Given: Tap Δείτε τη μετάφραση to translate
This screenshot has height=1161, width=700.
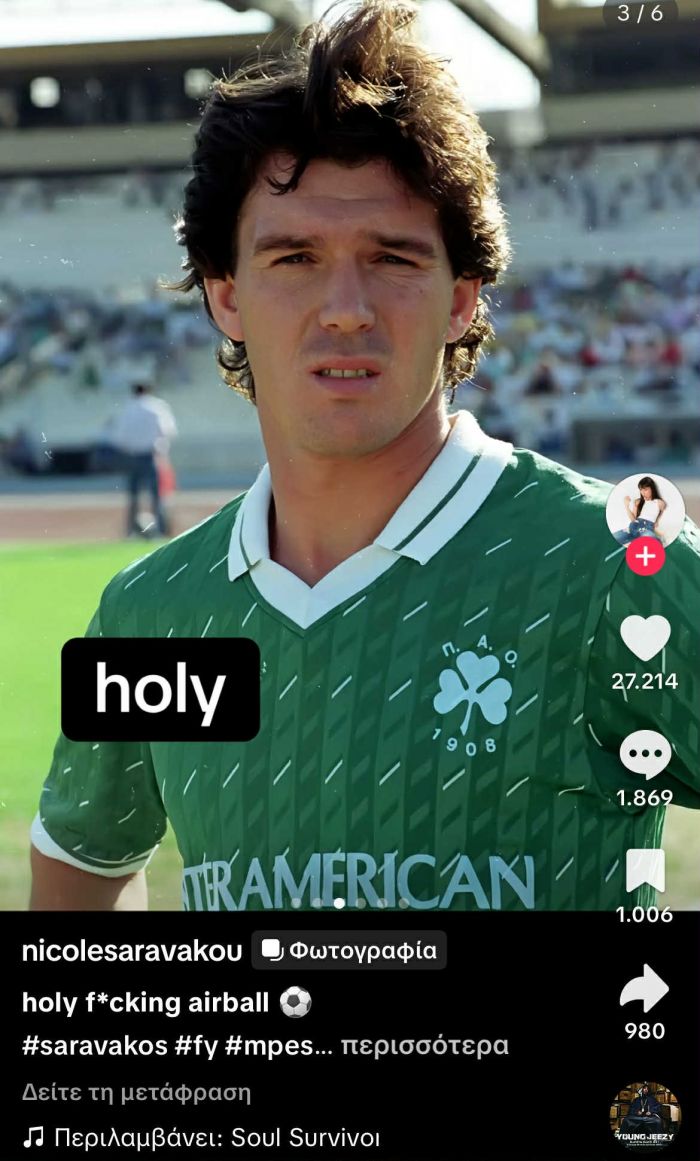Looking at the screenshot, I should pos(136,1092).
